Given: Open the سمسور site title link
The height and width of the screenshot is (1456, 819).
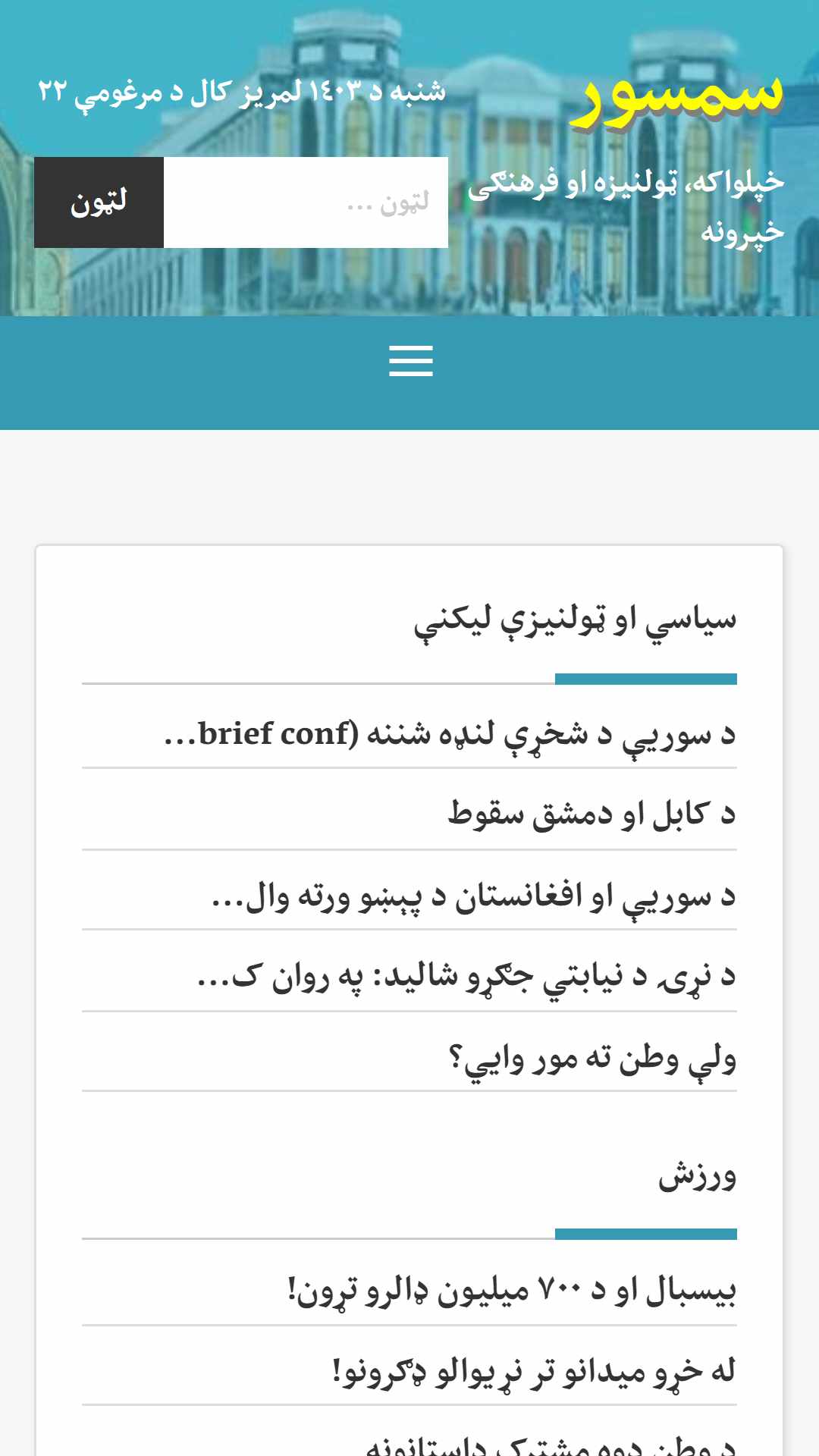Looking at the screenshot, I should (676, 95).
